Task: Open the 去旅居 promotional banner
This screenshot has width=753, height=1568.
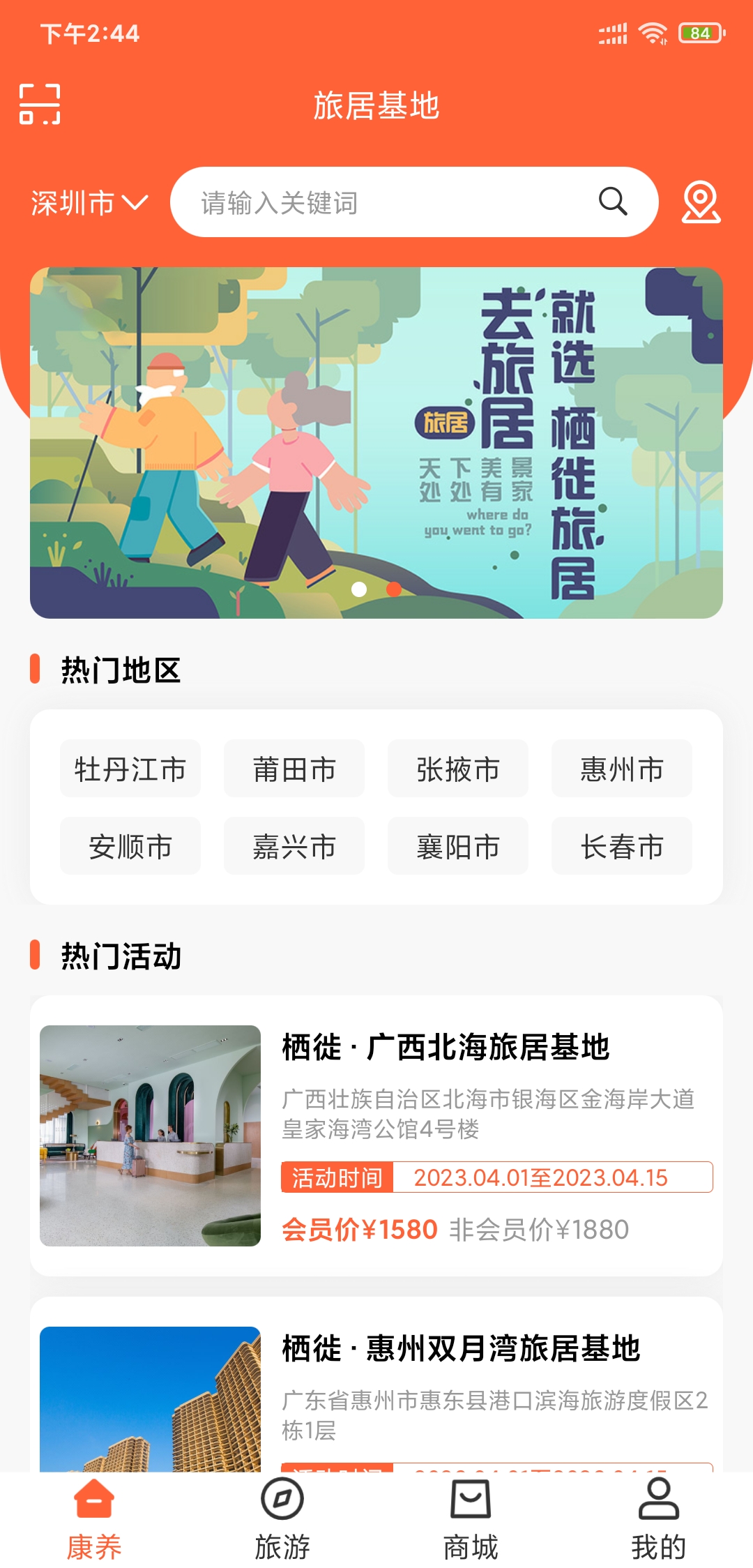Action: (376, 443)
